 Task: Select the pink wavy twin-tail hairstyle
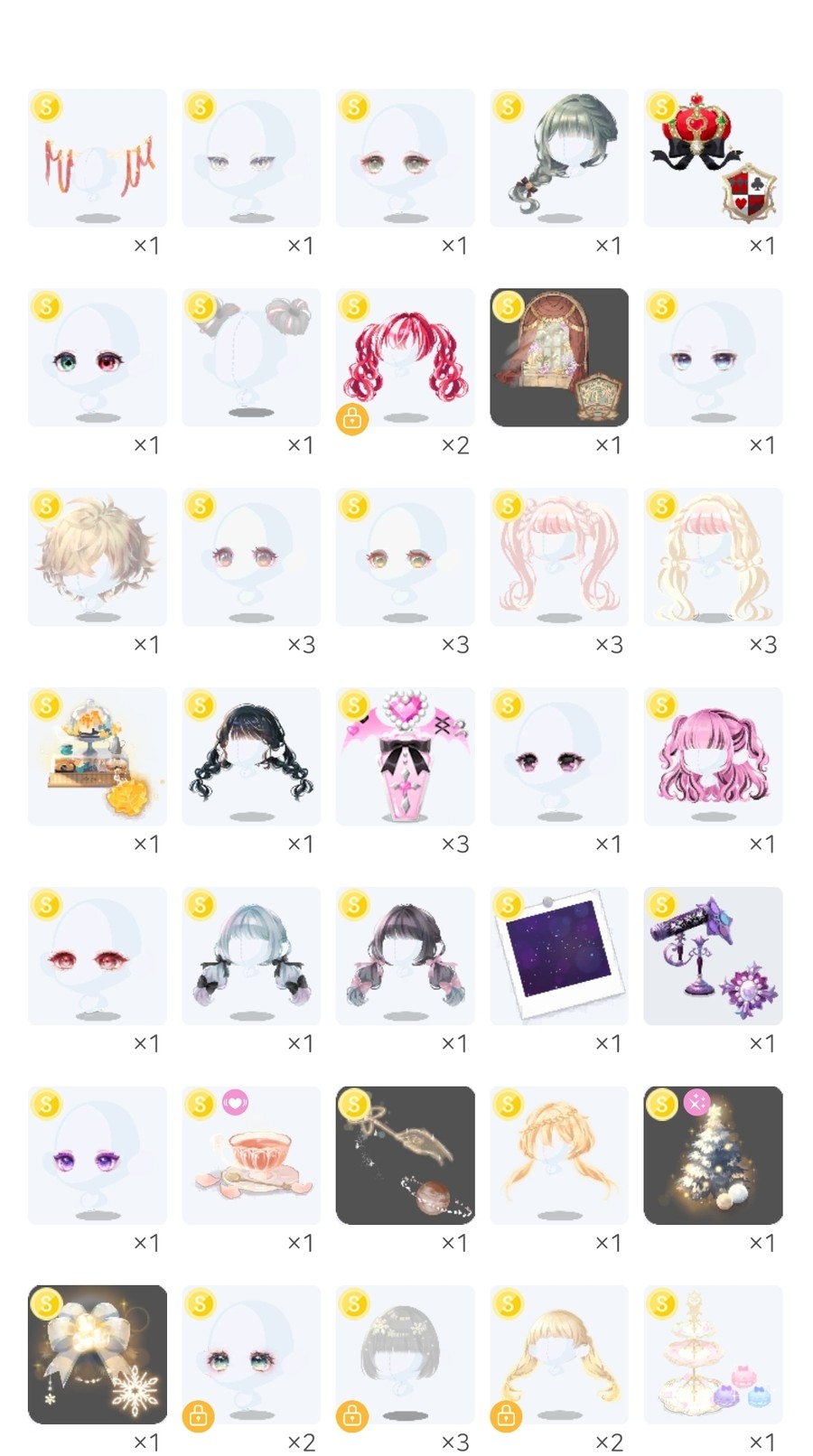(713, 756)
